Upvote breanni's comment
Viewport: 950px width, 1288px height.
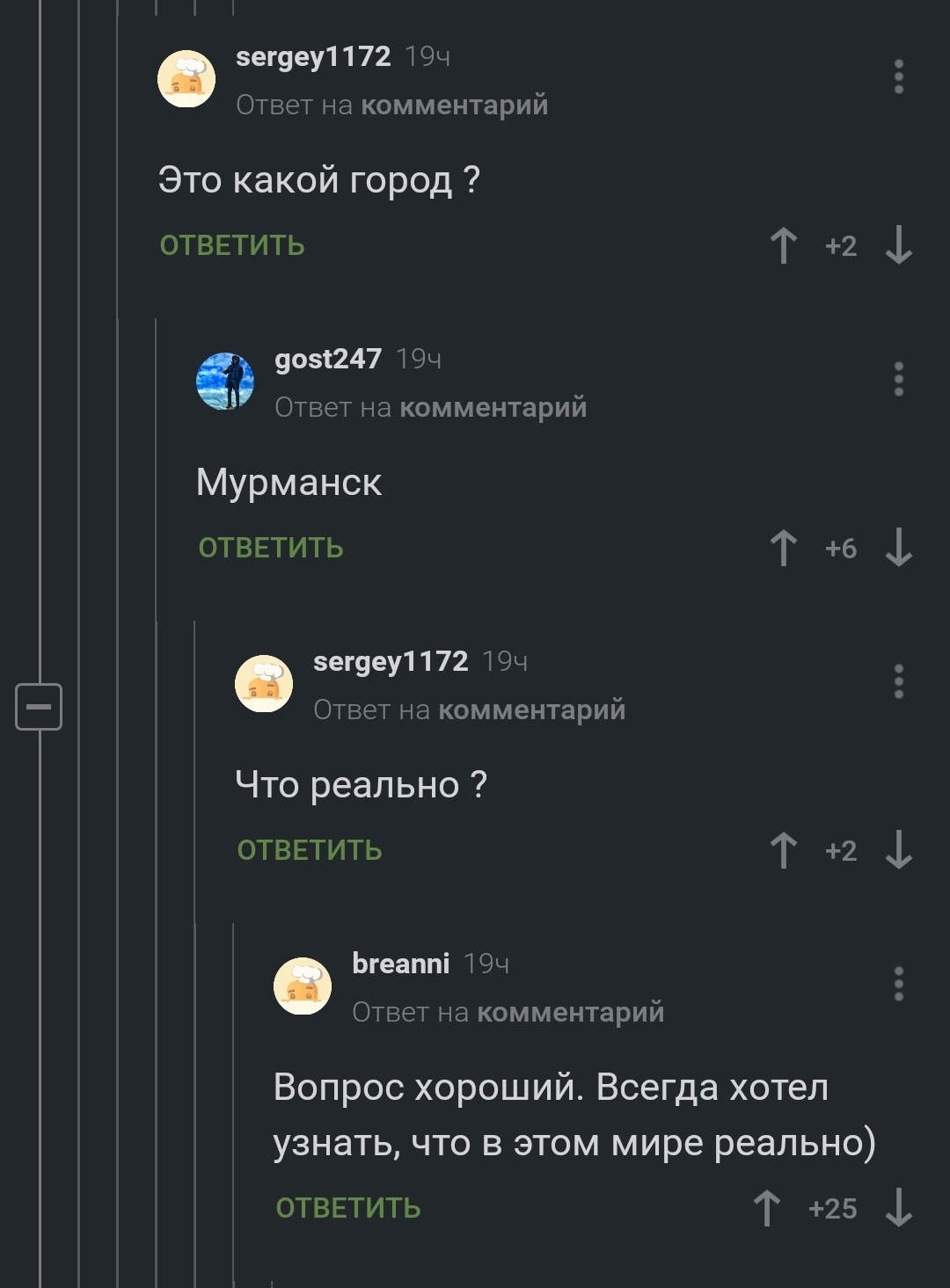point(767,1208)
